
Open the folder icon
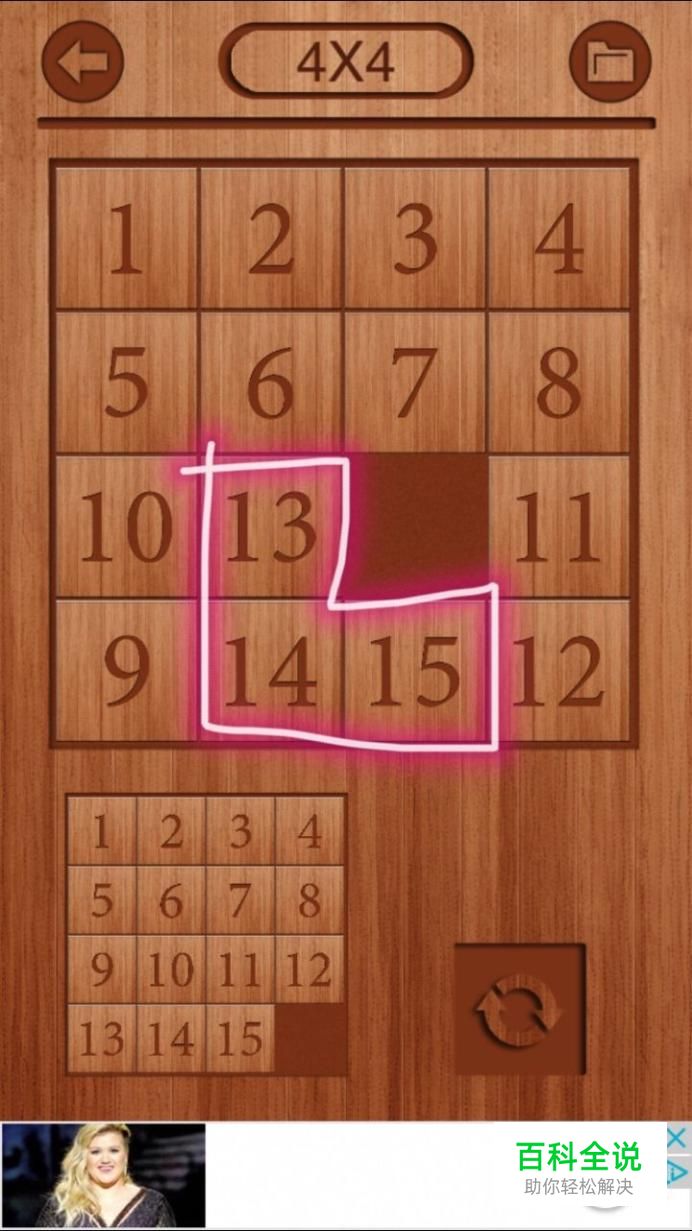pyautogui.click(x=609, y=62)
